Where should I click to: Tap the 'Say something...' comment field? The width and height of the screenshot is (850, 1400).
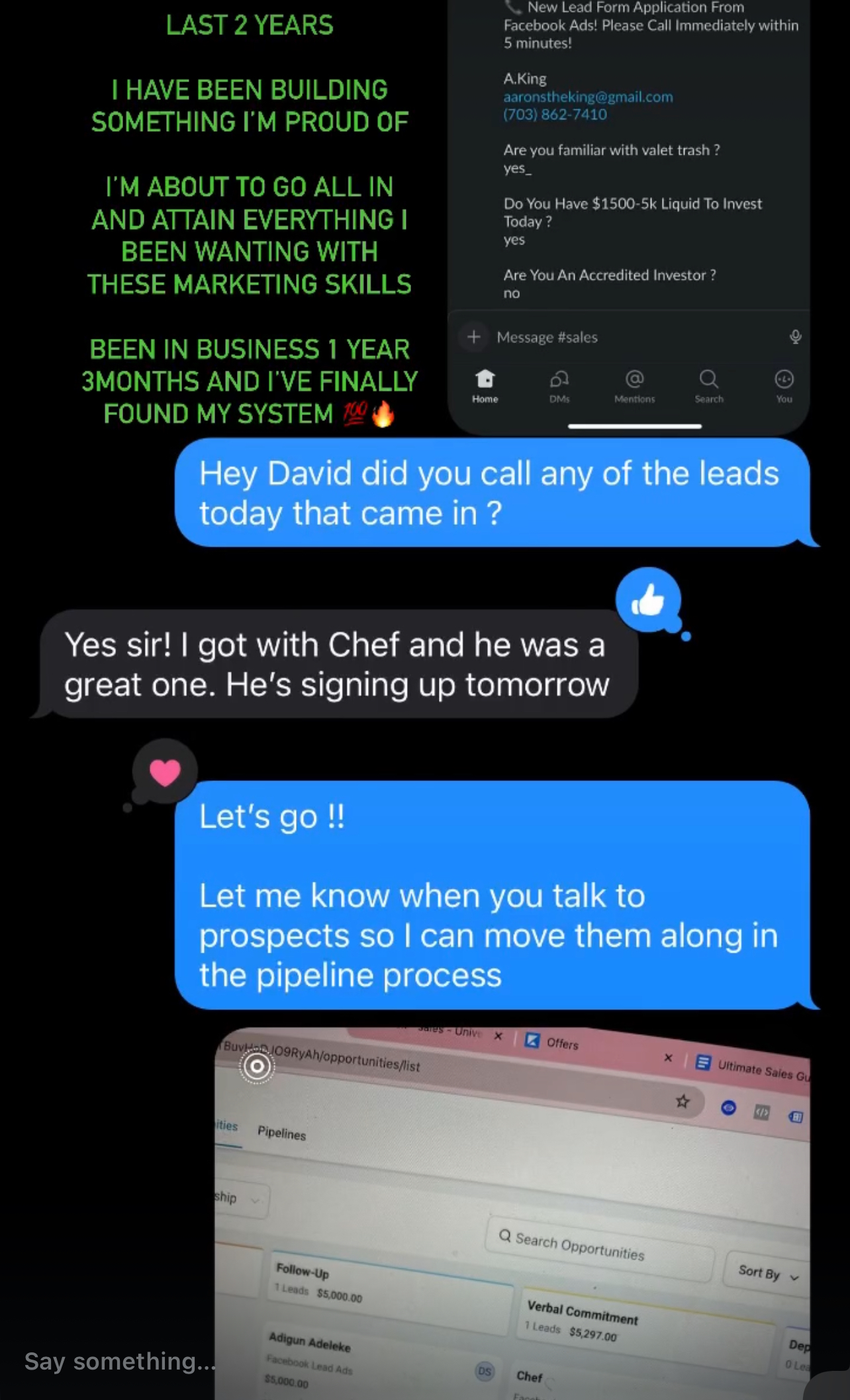click(120, 1362)
